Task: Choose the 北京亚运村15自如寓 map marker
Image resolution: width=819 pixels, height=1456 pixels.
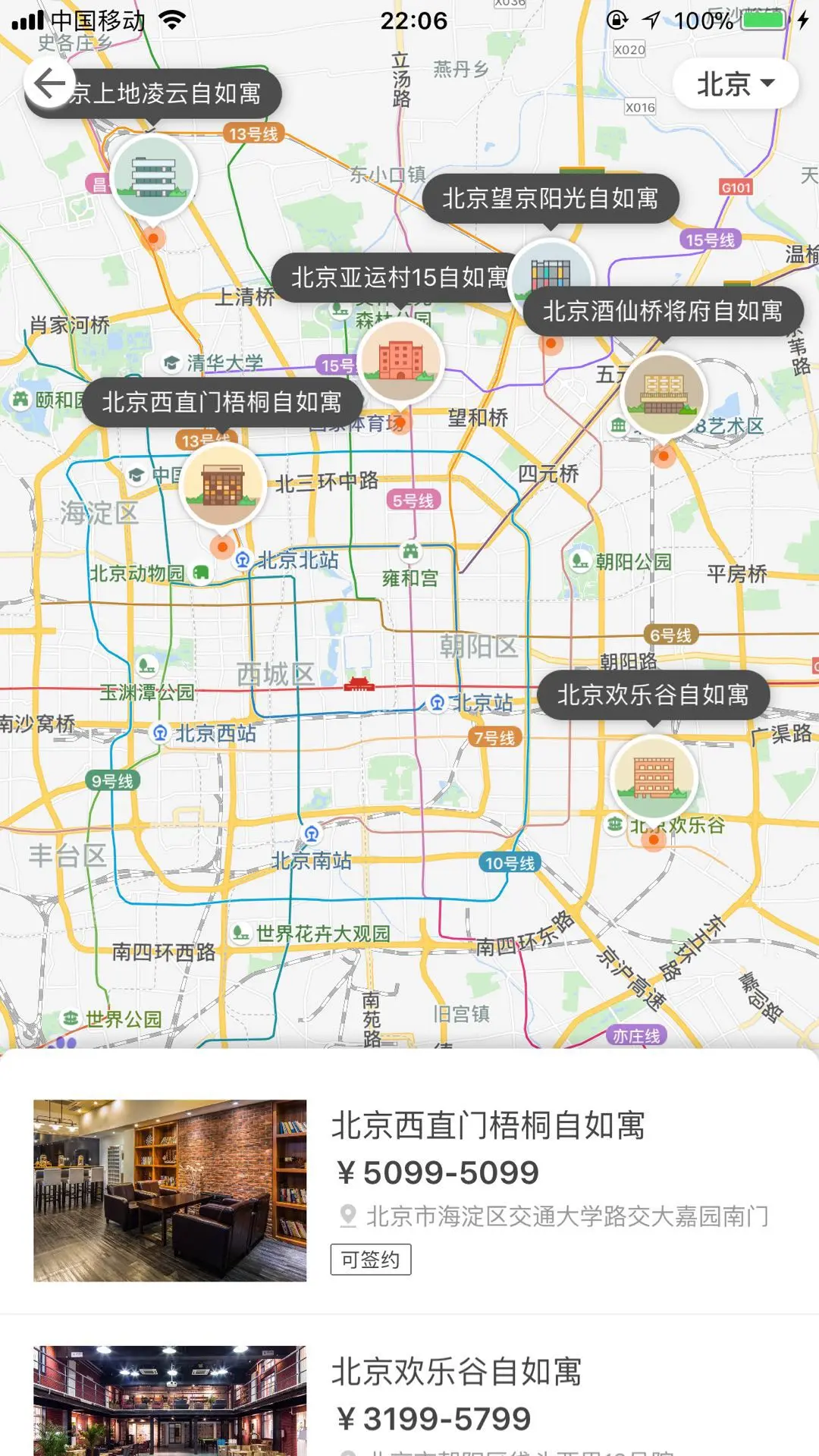Action: tap(400, 360)
